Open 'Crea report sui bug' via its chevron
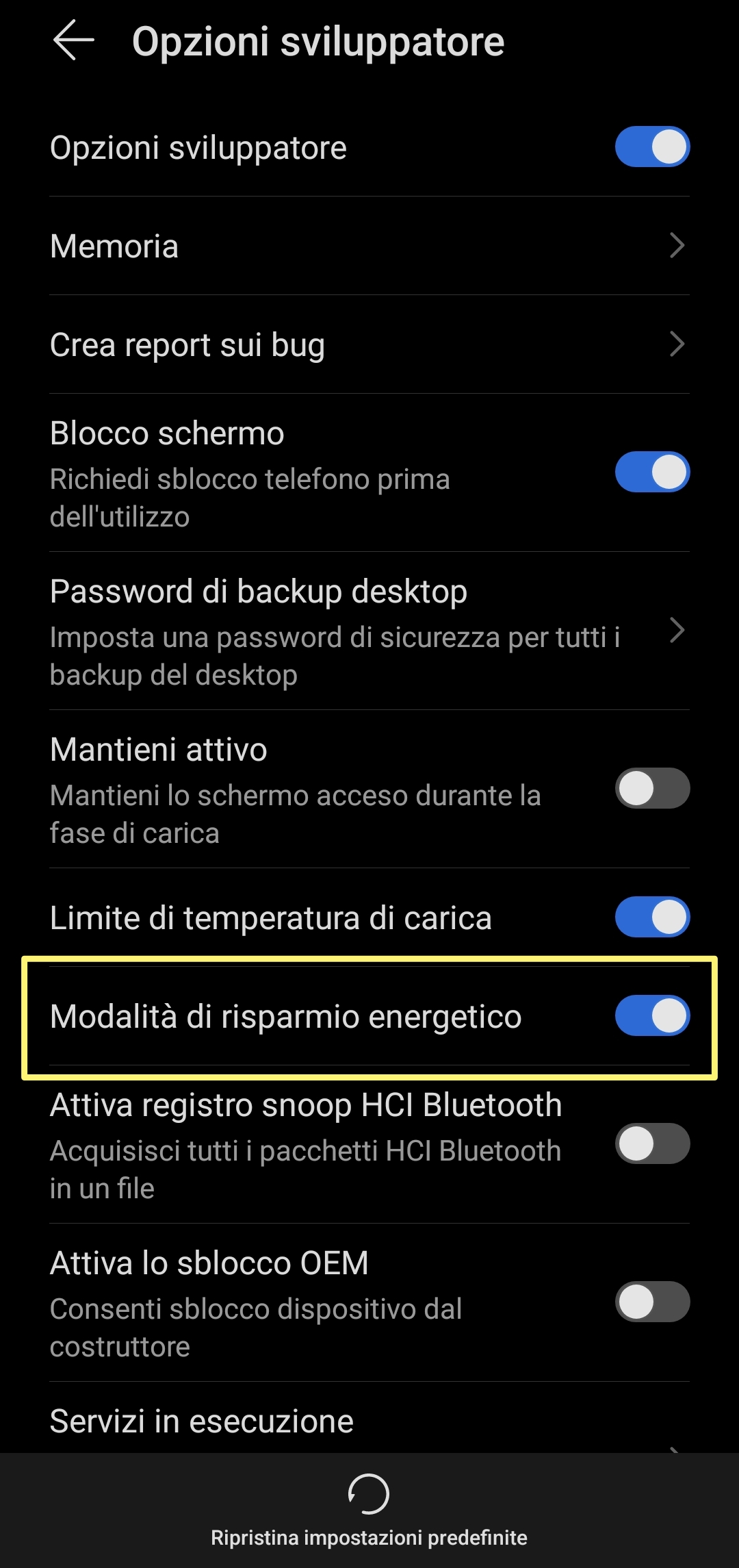This screenshot has height=1568, width=739. [676, 345]
